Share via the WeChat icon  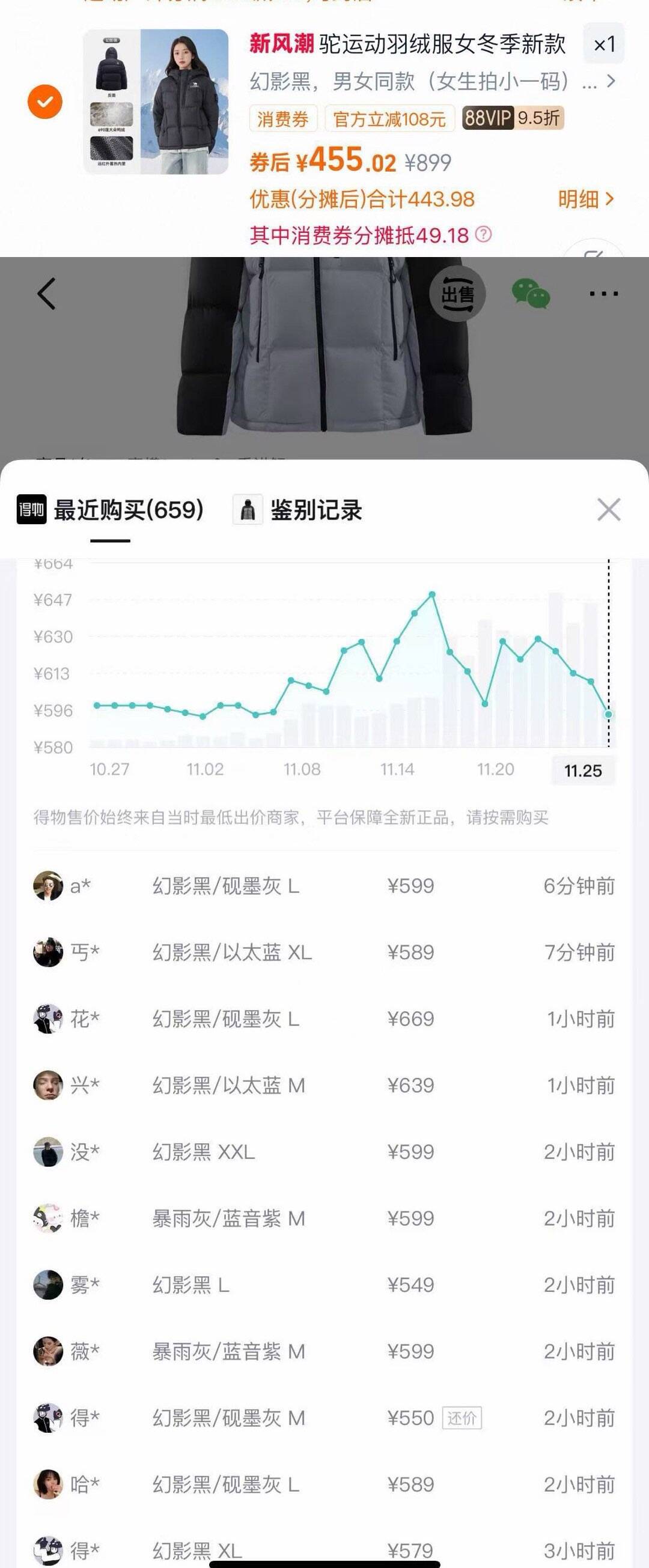pyautogui.click(x=530, y=294)
